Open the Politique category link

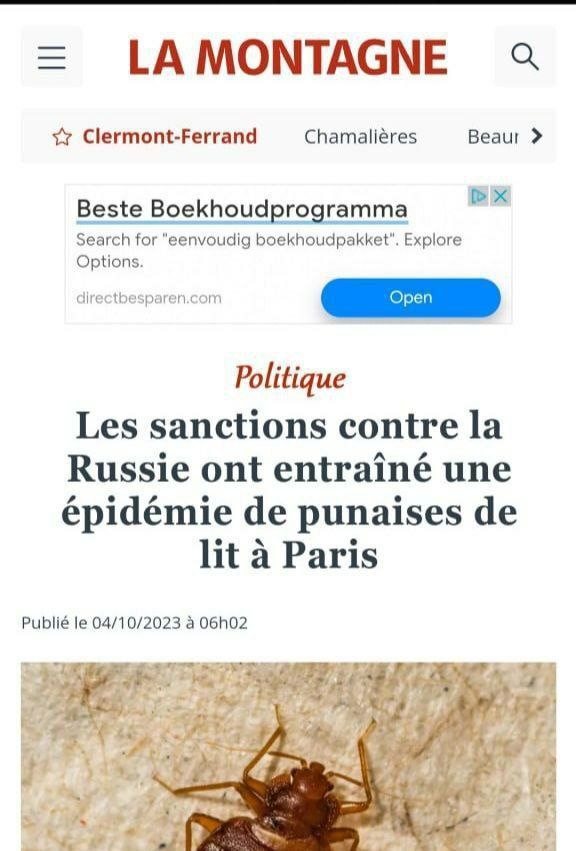point(290,378)
